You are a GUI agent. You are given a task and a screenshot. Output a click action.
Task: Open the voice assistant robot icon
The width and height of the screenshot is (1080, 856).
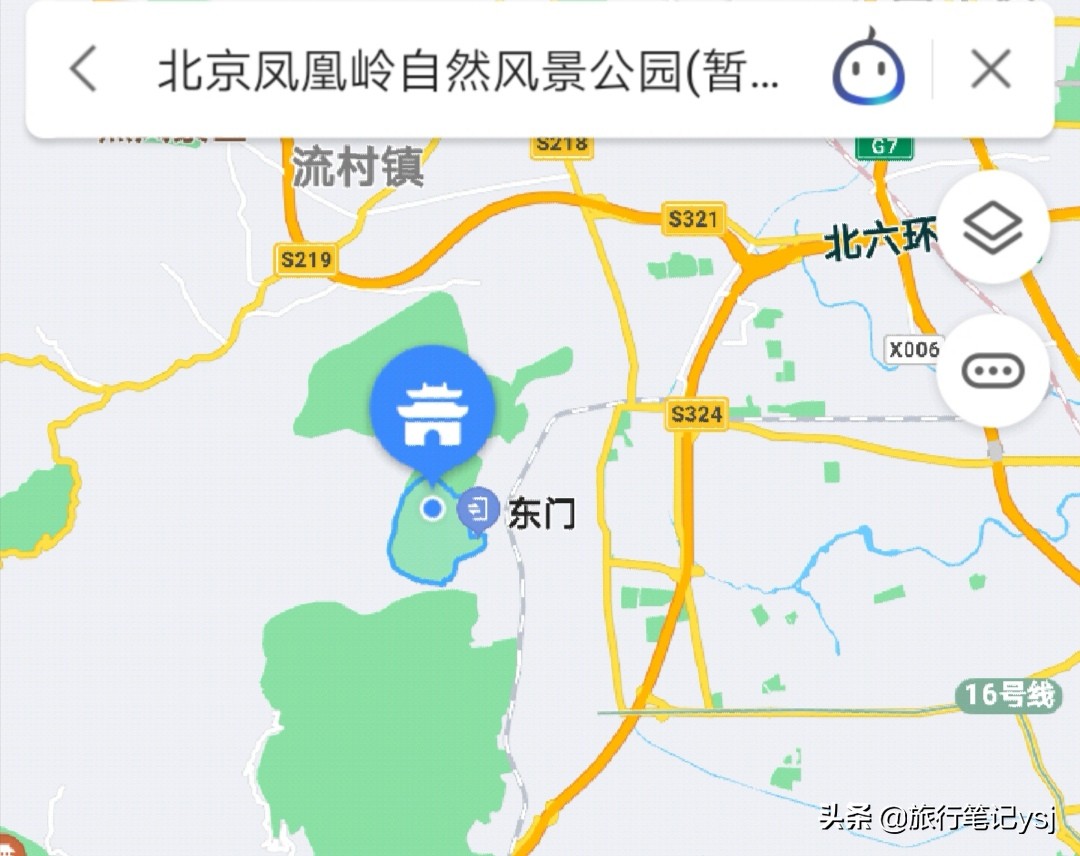tap(868, 71)
